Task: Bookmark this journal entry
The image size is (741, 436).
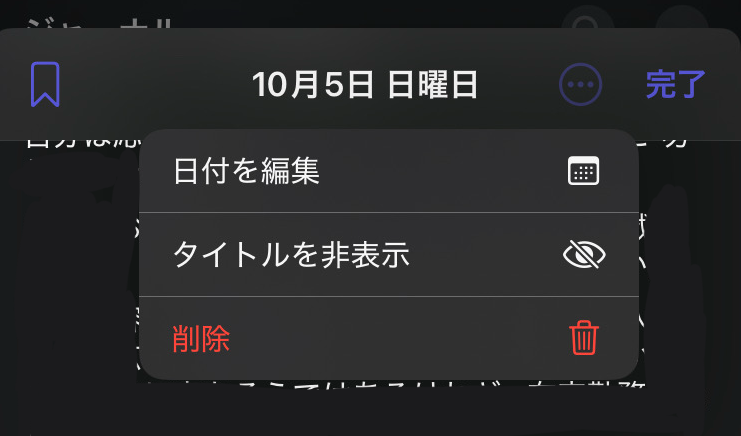Action: [45, 85]
